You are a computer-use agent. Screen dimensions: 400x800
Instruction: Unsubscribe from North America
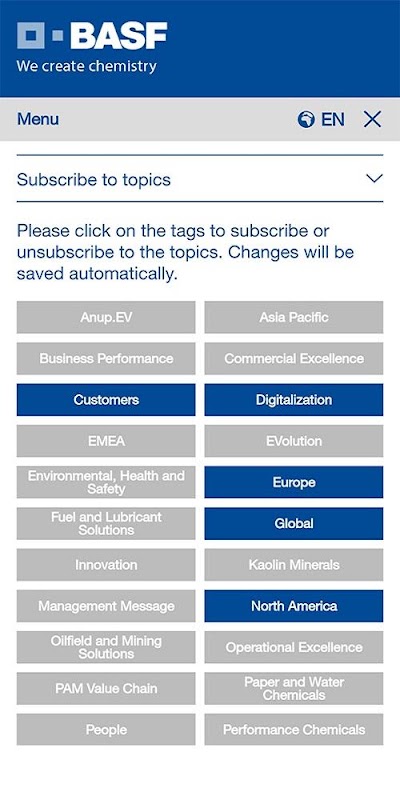[294, 606]
